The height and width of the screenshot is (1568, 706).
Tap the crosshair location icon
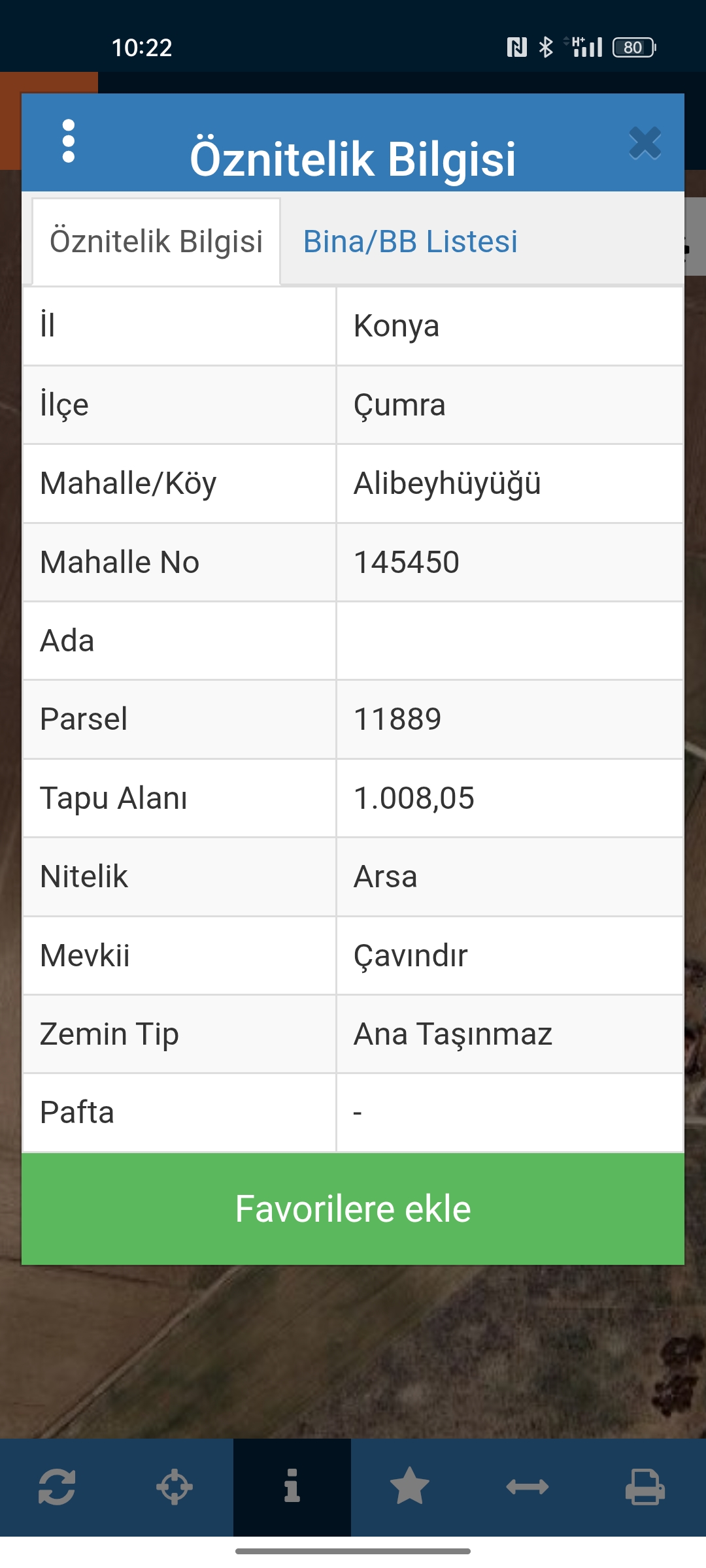[x=175, y=1488]
